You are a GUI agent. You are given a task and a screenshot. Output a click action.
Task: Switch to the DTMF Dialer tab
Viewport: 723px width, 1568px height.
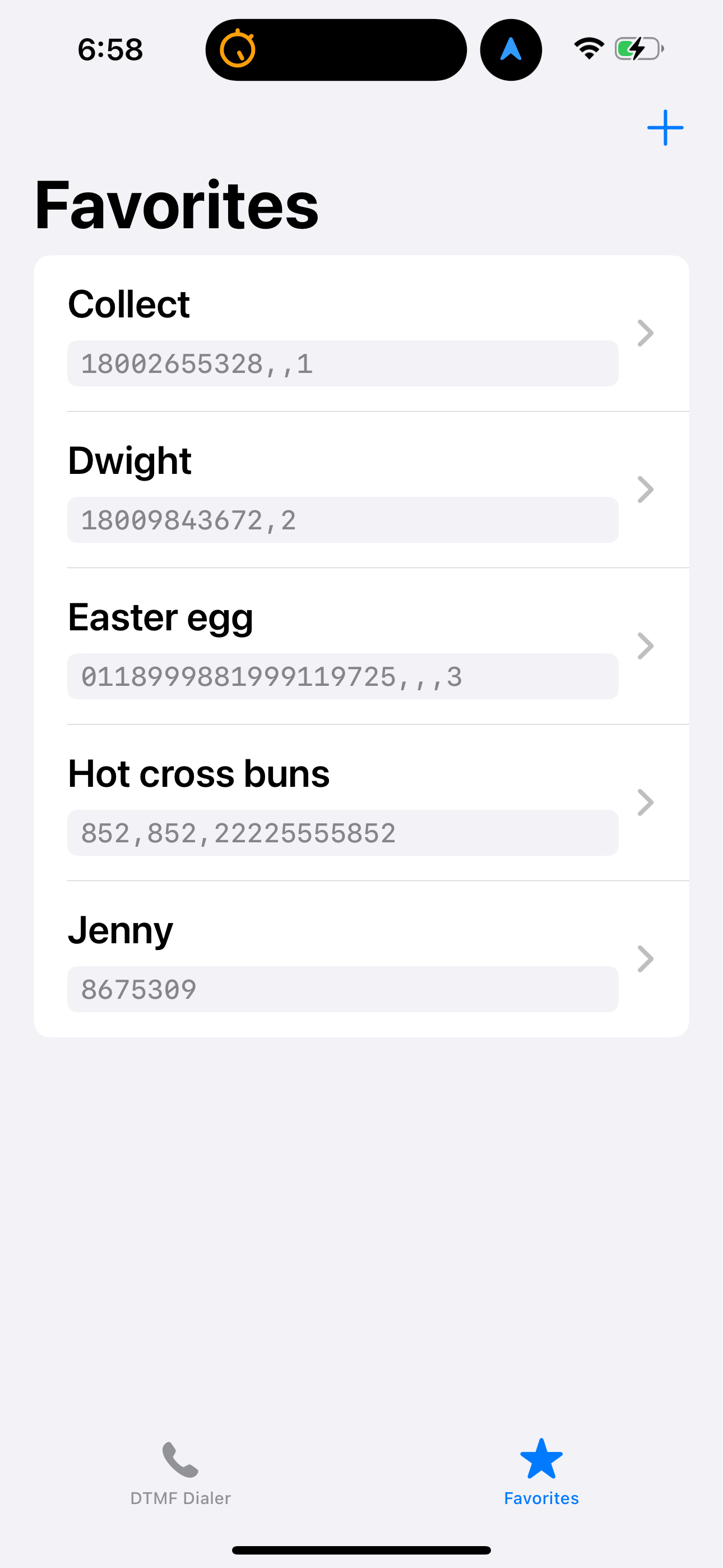coord(180,1474)
